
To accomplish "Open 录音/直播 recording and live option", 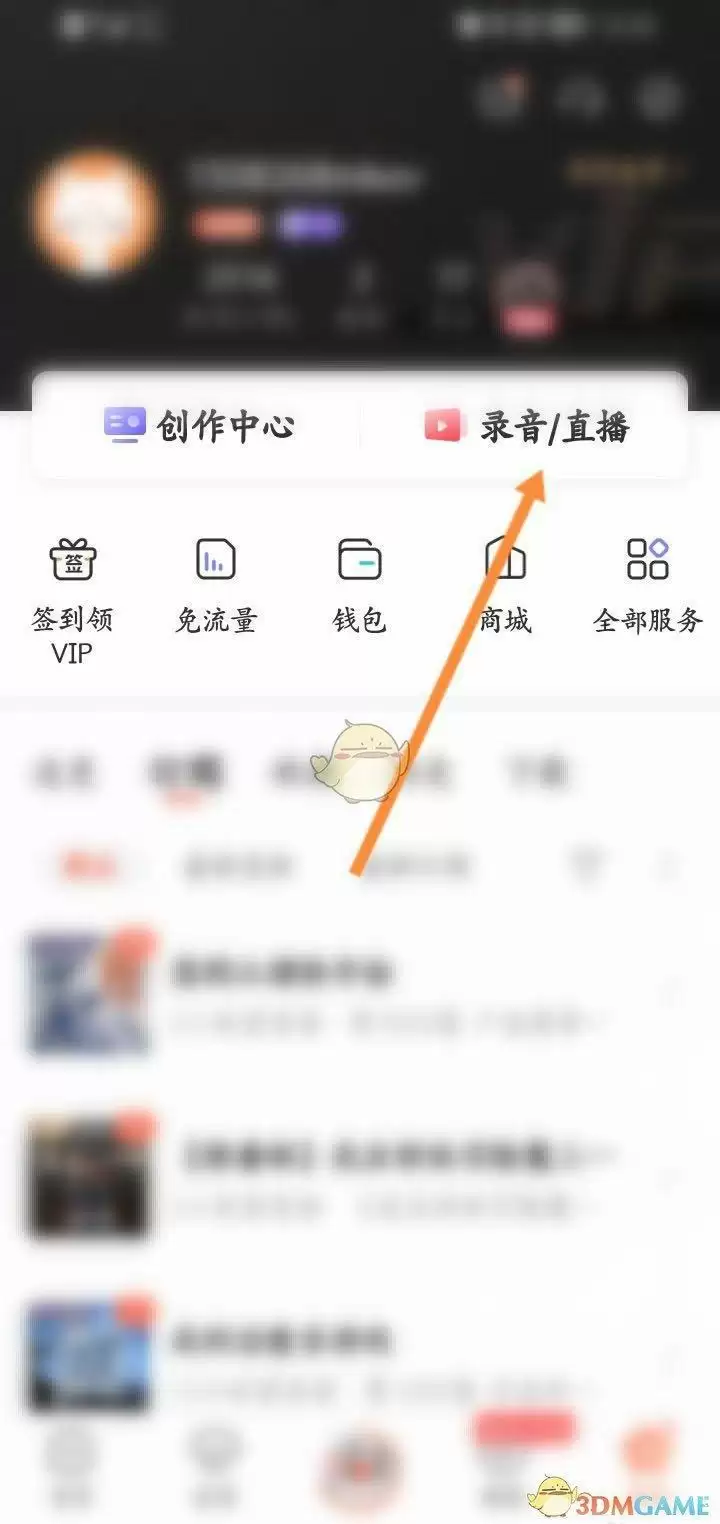I will point(526,427).
